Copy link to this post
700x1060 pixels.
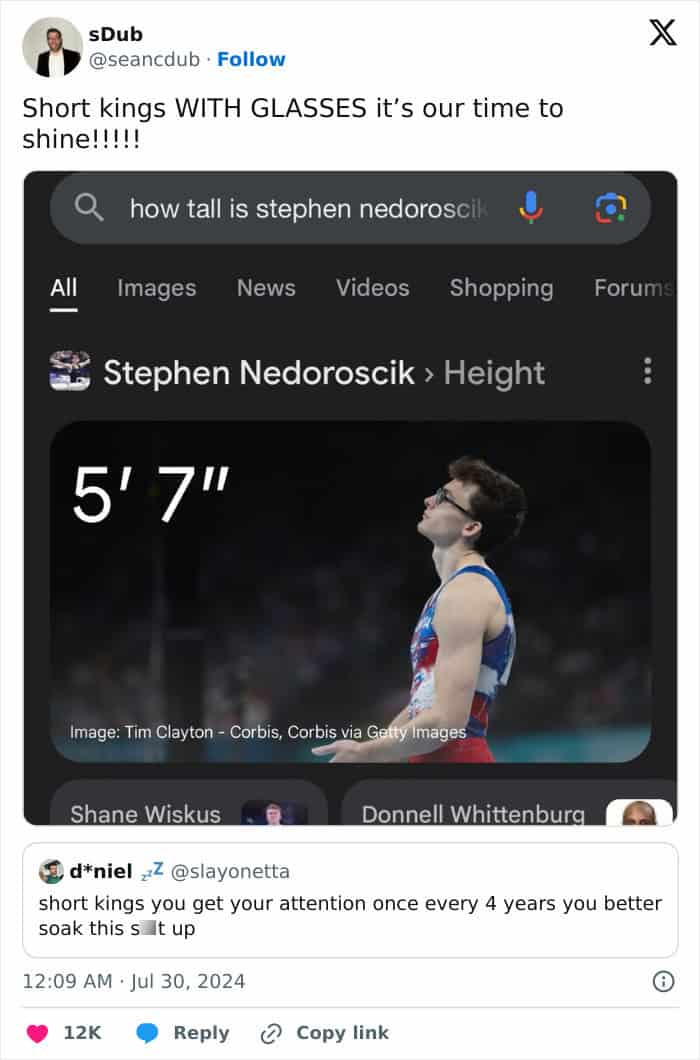324,1033
